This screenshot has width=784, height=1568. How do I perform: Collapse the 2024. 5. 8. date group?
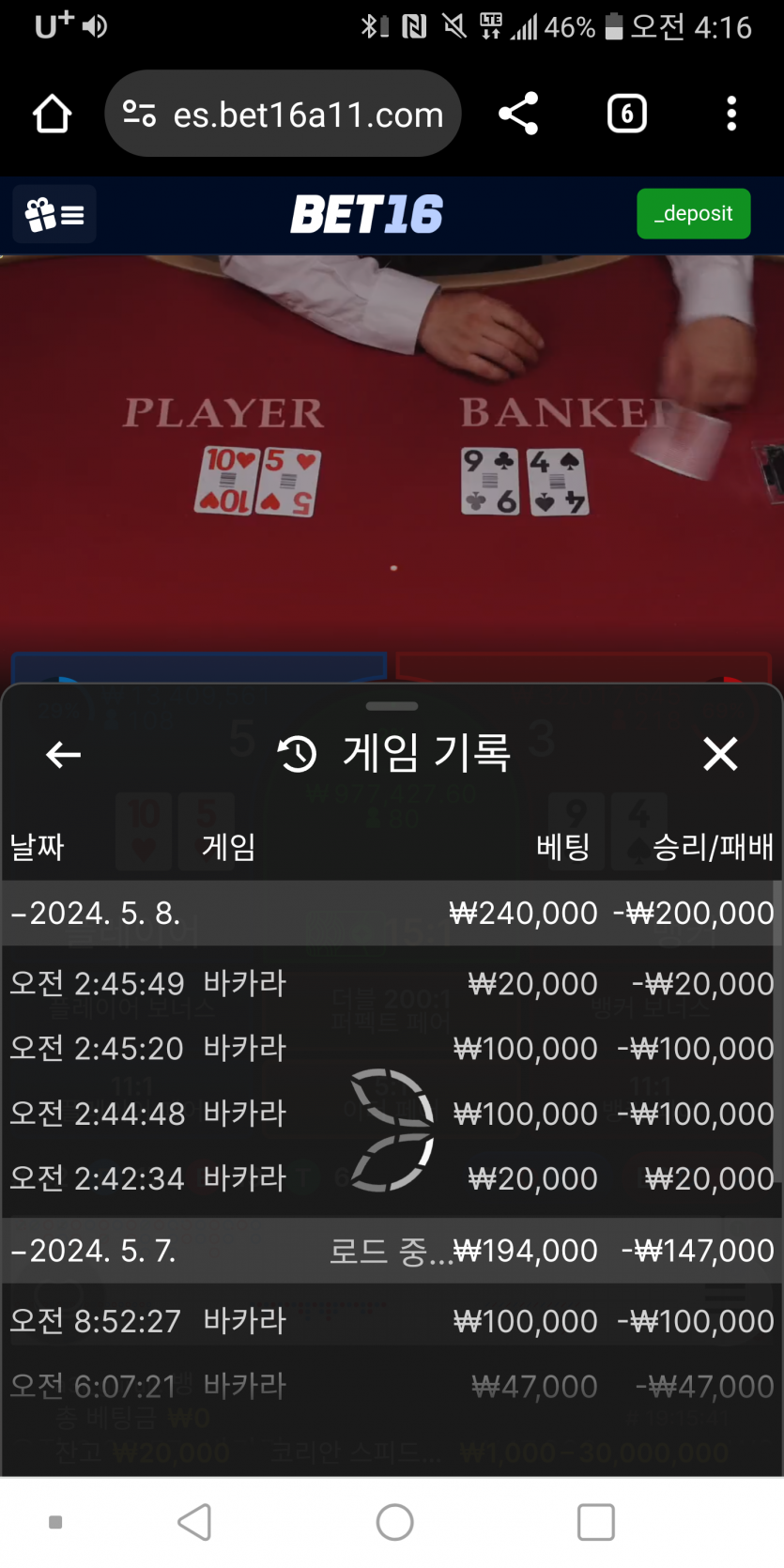click(94, 913)
